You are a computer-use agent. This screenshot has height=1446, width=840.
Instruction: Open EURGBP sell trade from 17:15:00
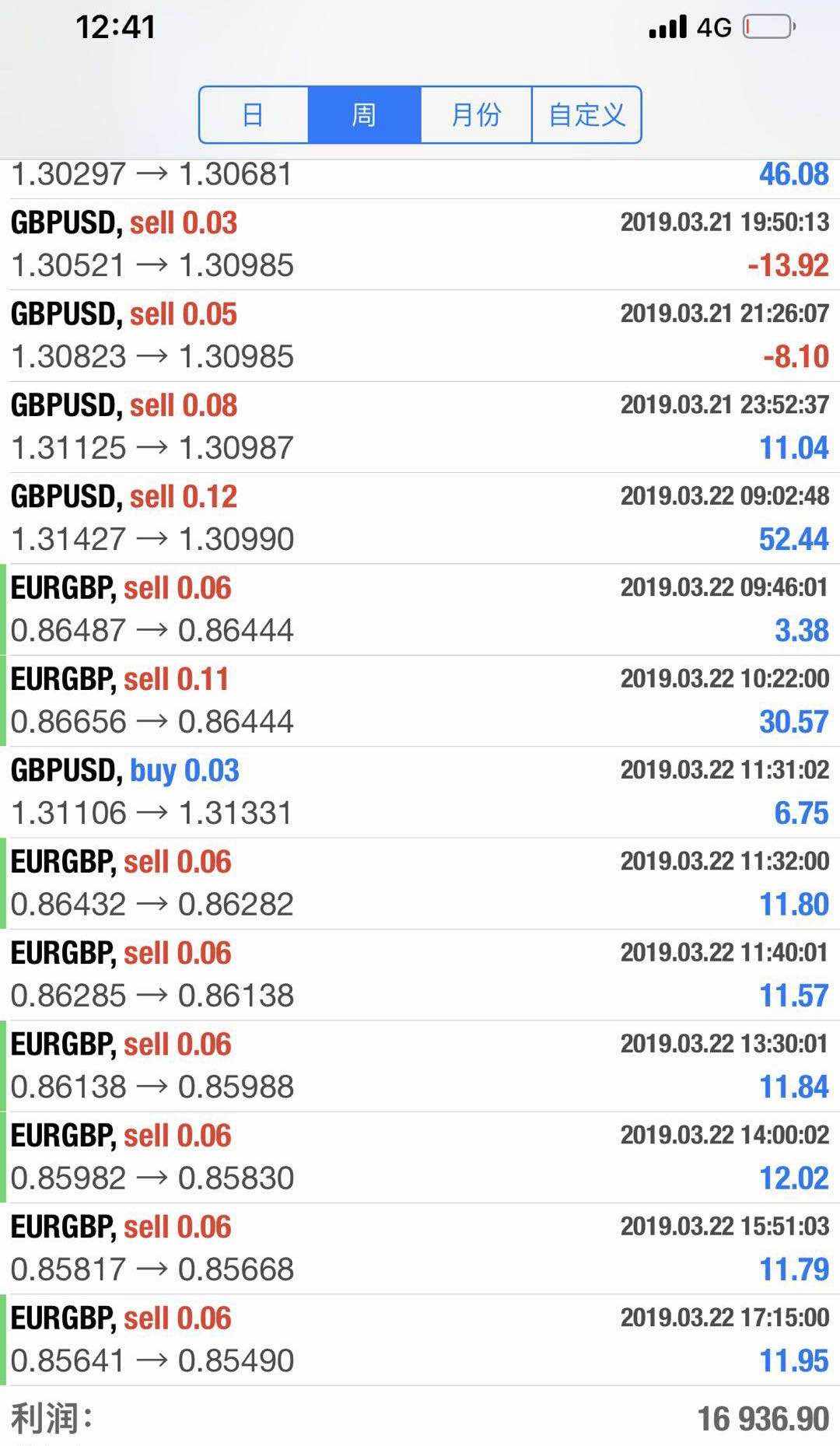pyautogui.click(x=420, y=1339)
